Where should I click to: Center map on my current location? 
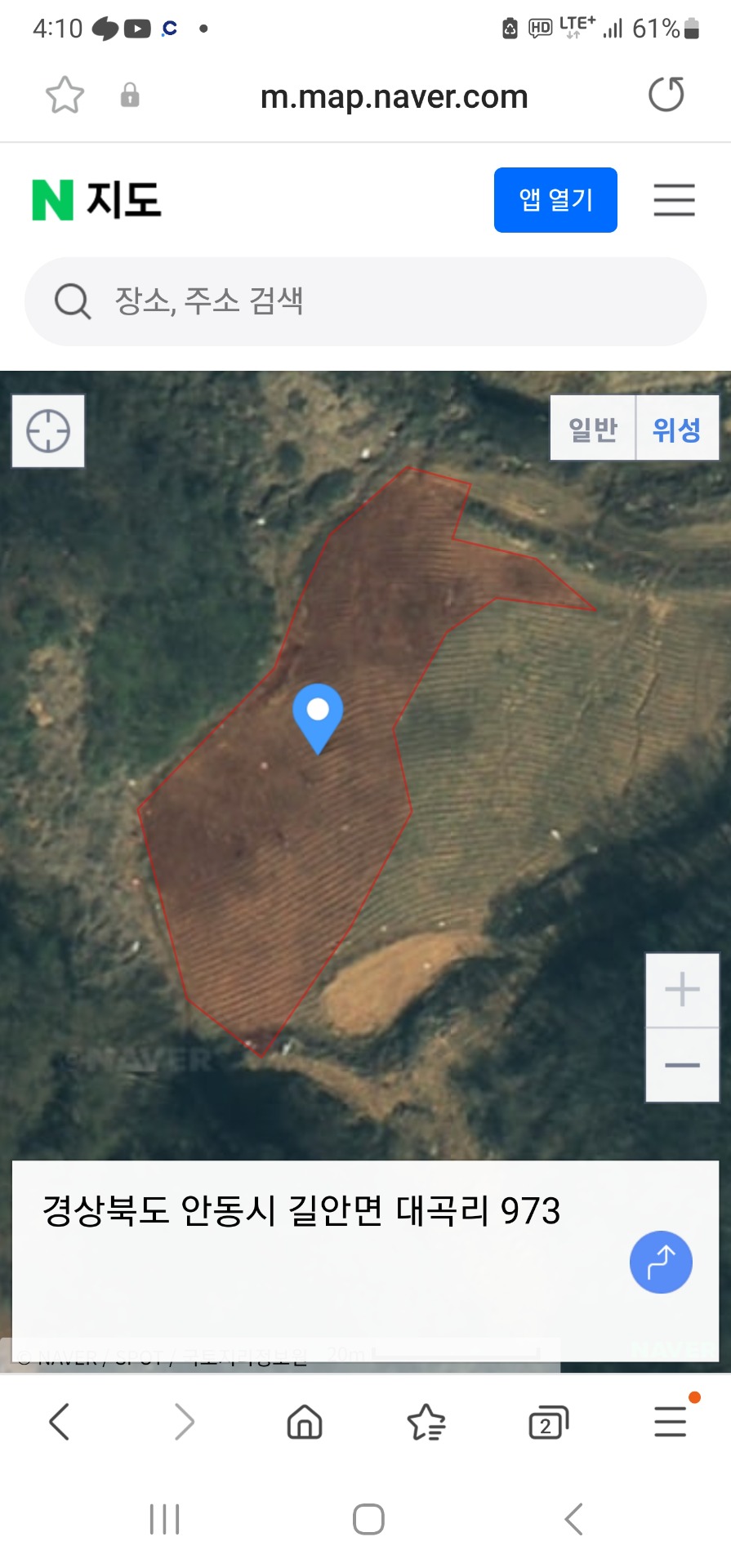[48, 431]
